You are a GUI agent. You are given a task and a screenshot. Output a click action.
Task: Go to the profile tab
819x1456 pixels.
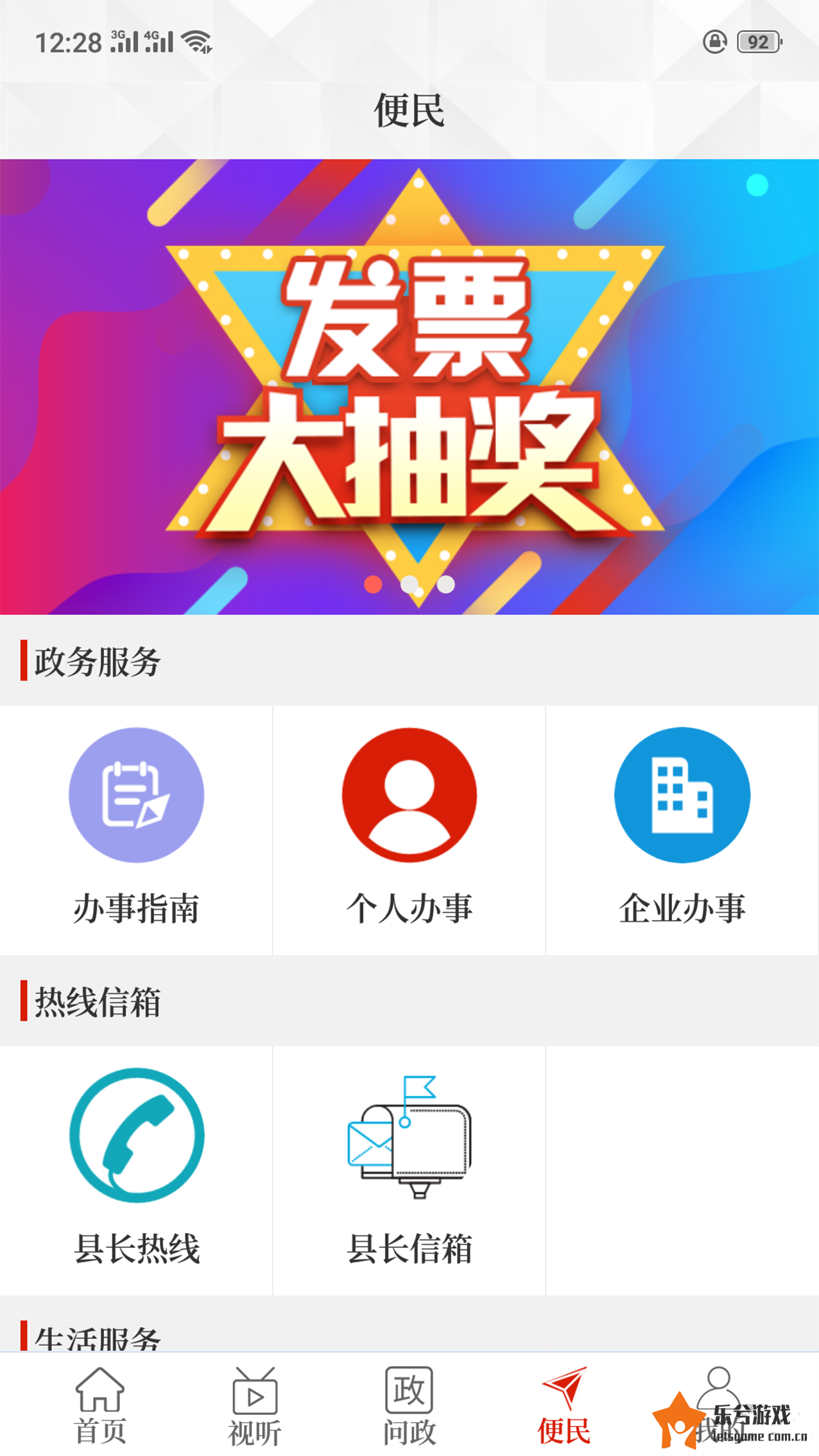click(x=718, y=1393)
